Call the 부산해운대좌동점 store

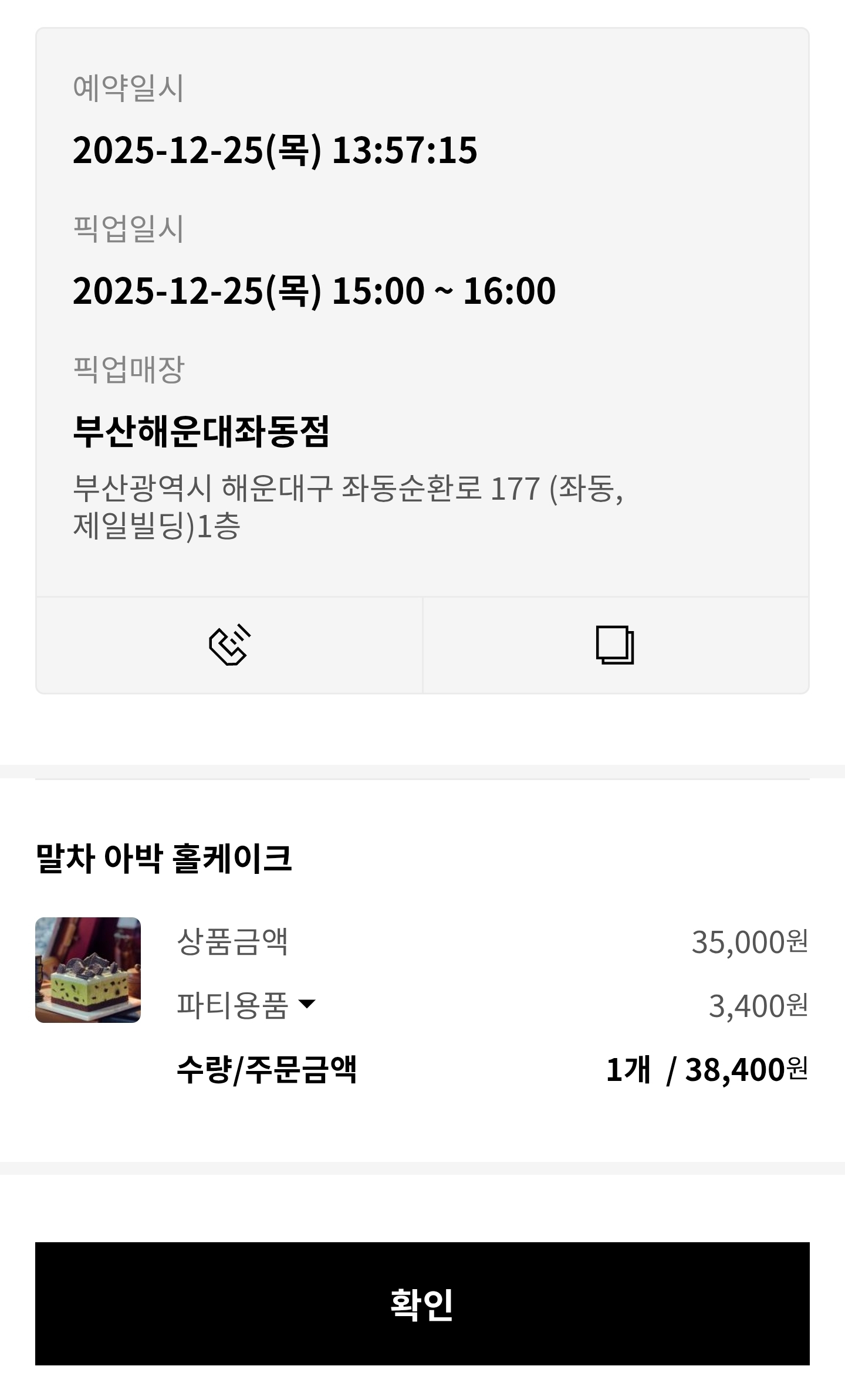point(229,645)
